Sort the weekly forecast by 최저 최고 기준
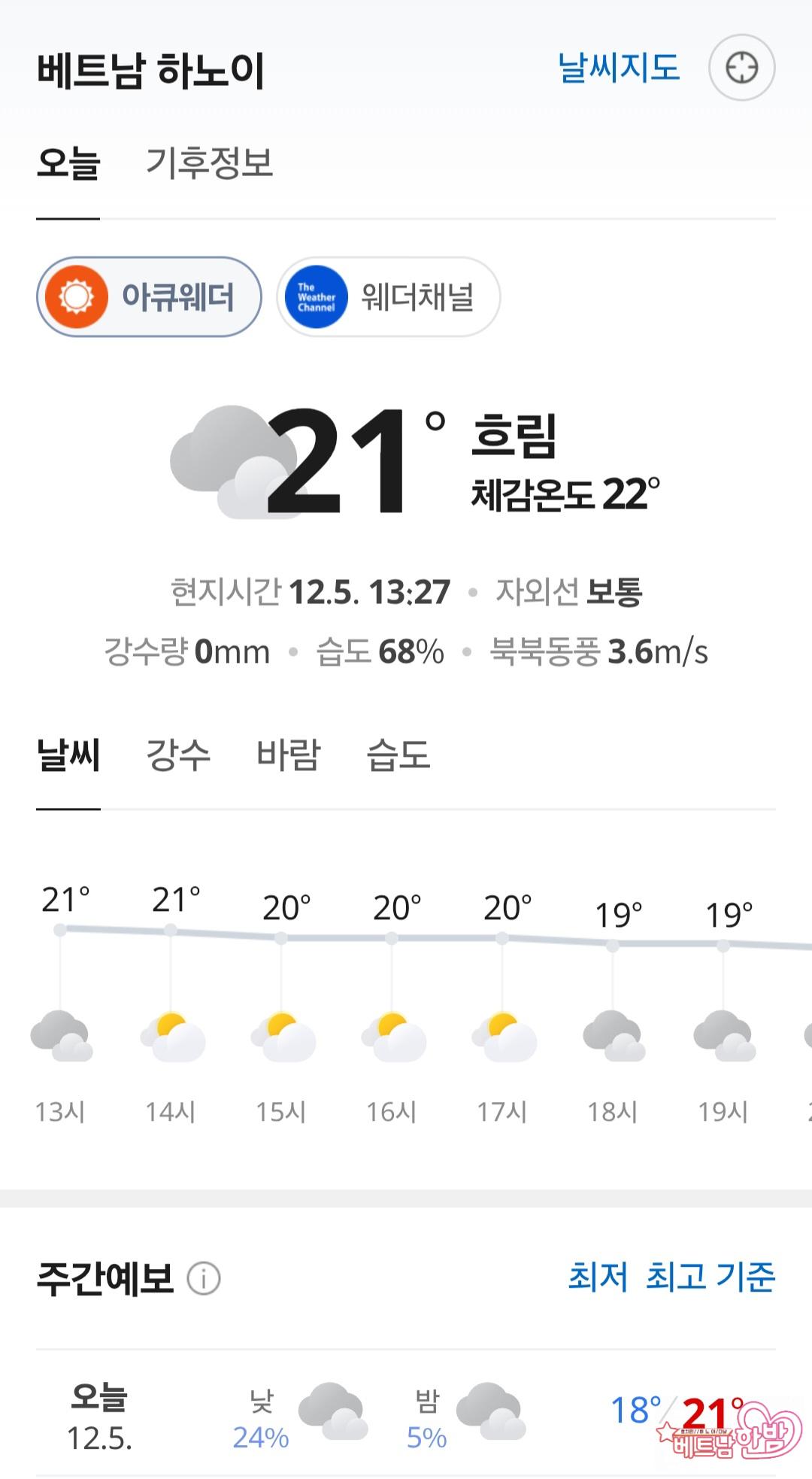812x1479 pixels. [671, 1277]
